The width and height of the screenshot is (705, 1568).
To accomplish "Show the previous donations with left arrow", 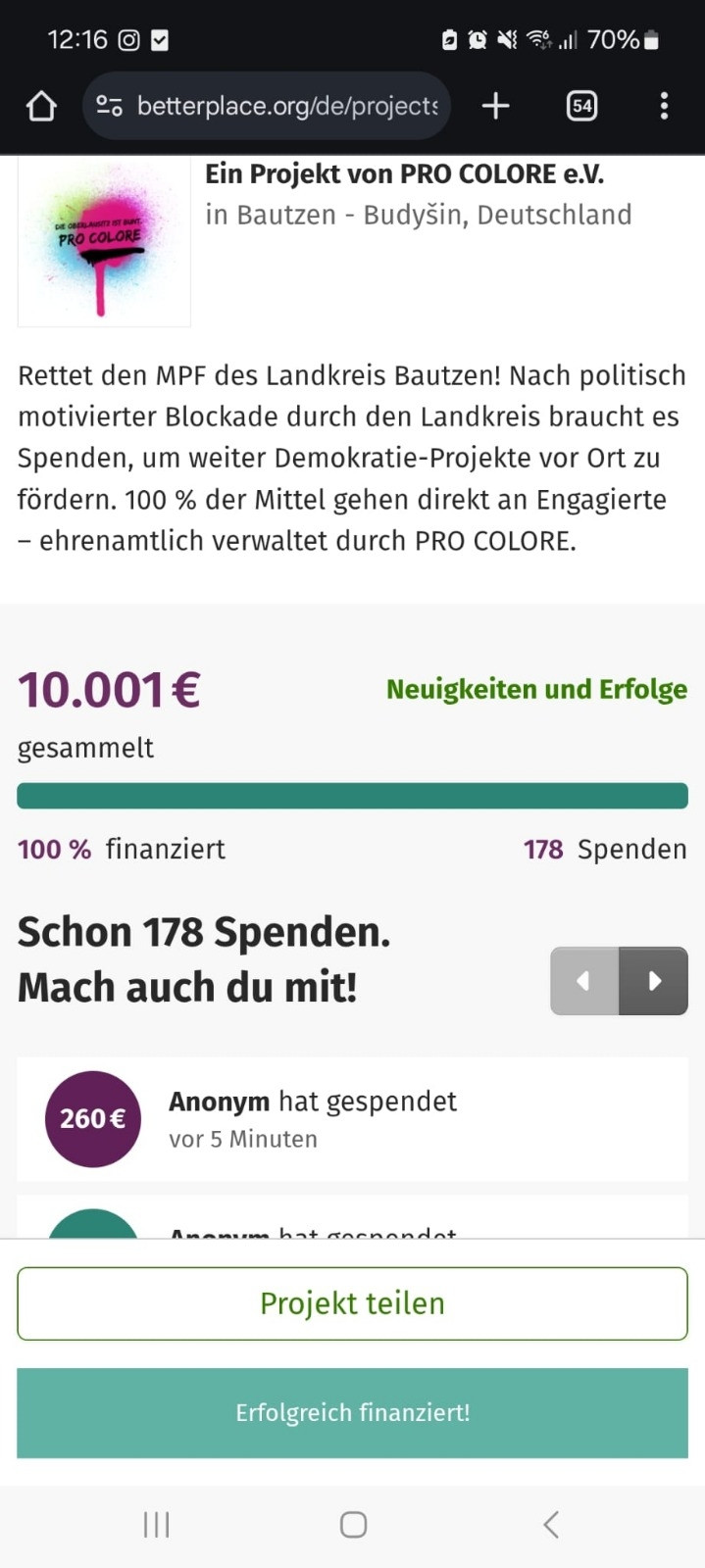I will [x=584, y=980].
